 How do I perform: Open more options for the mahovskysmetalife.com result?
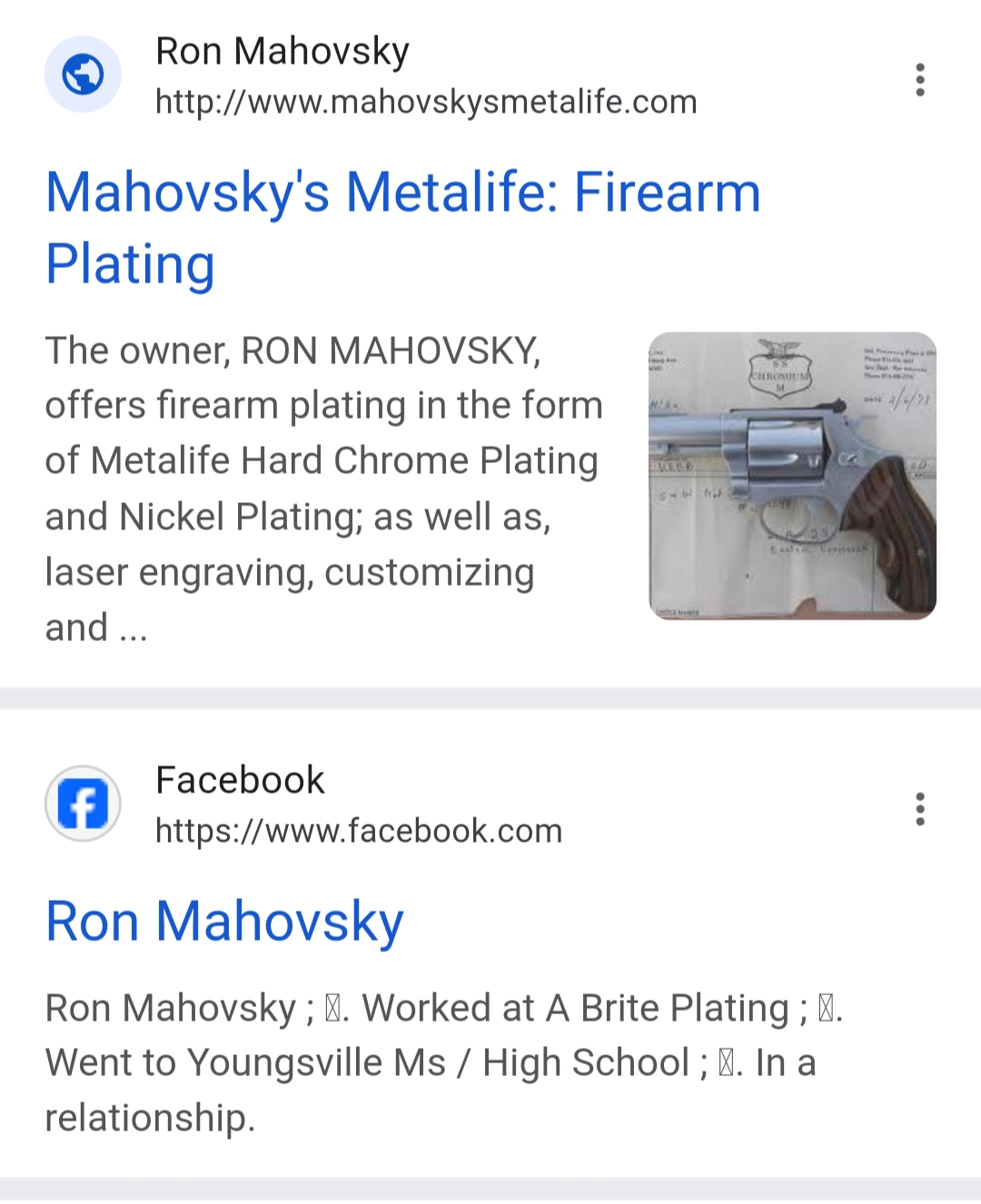point(920,80)
